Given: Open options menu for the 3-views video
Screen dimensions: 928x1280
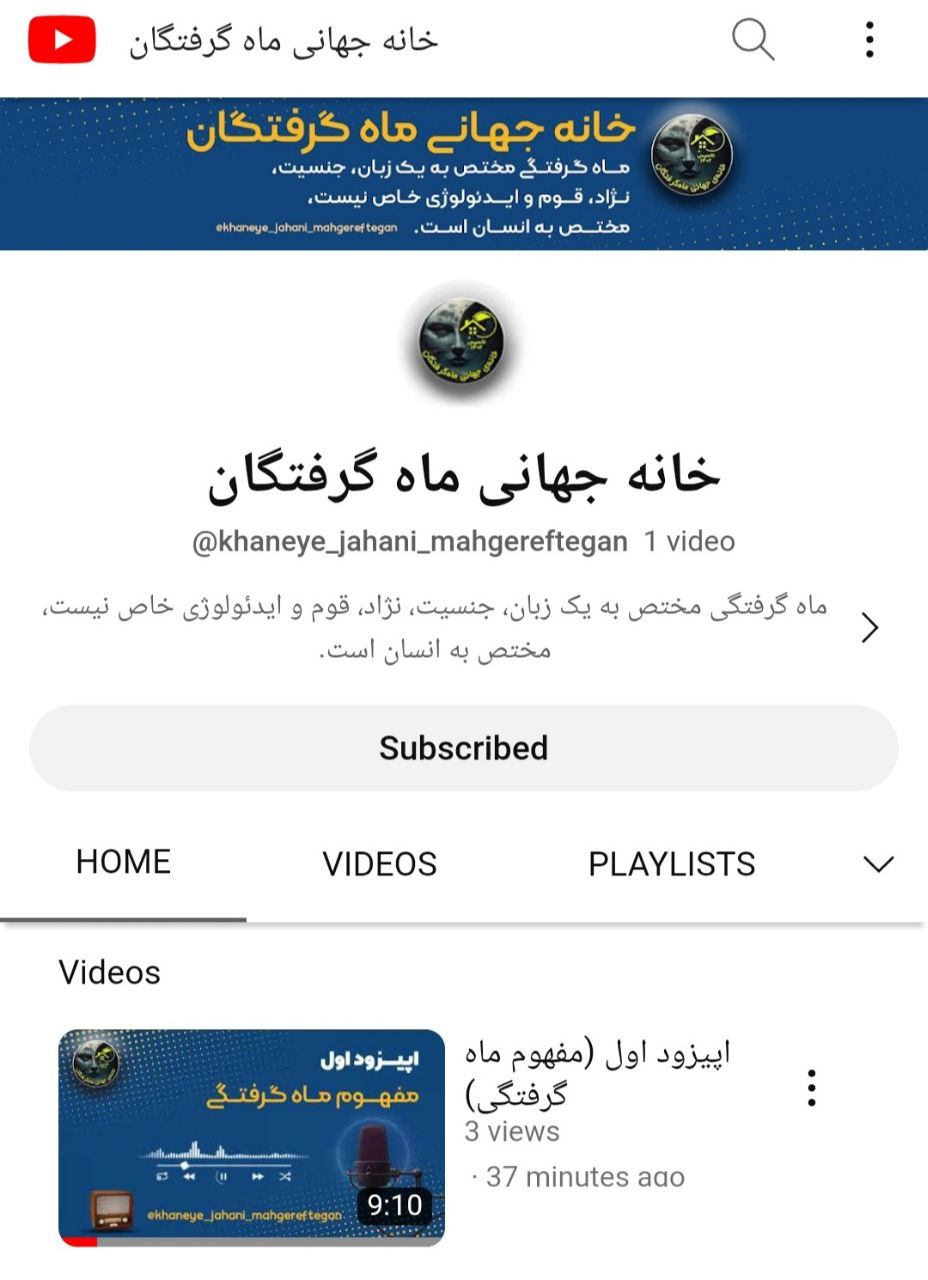Looking at the screenshot, I should pos(812,1088).
